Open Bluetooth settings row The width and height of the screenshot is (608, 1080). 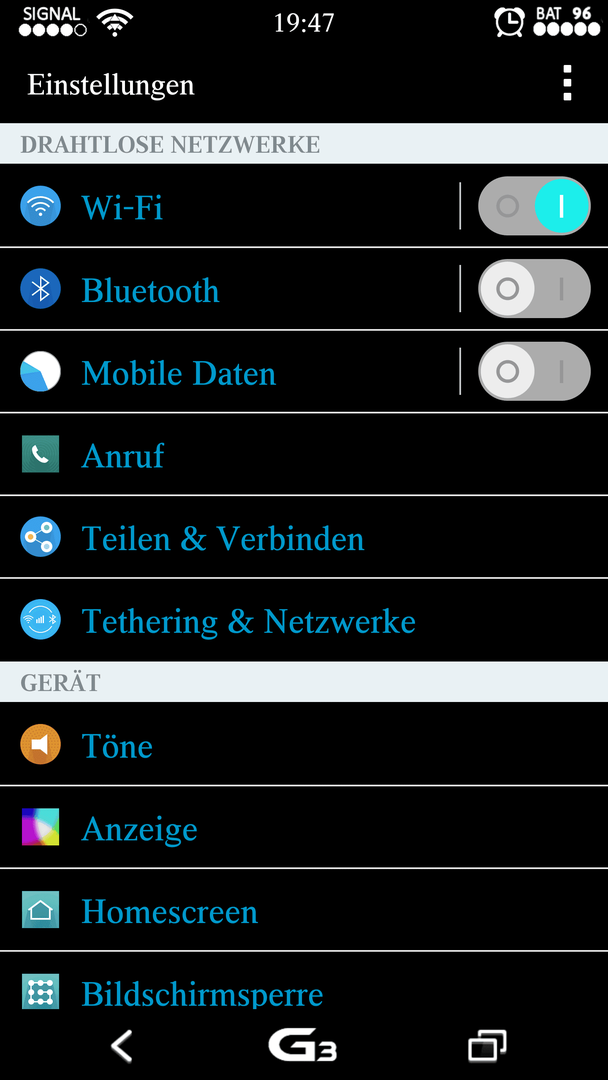tap(229, 289)
